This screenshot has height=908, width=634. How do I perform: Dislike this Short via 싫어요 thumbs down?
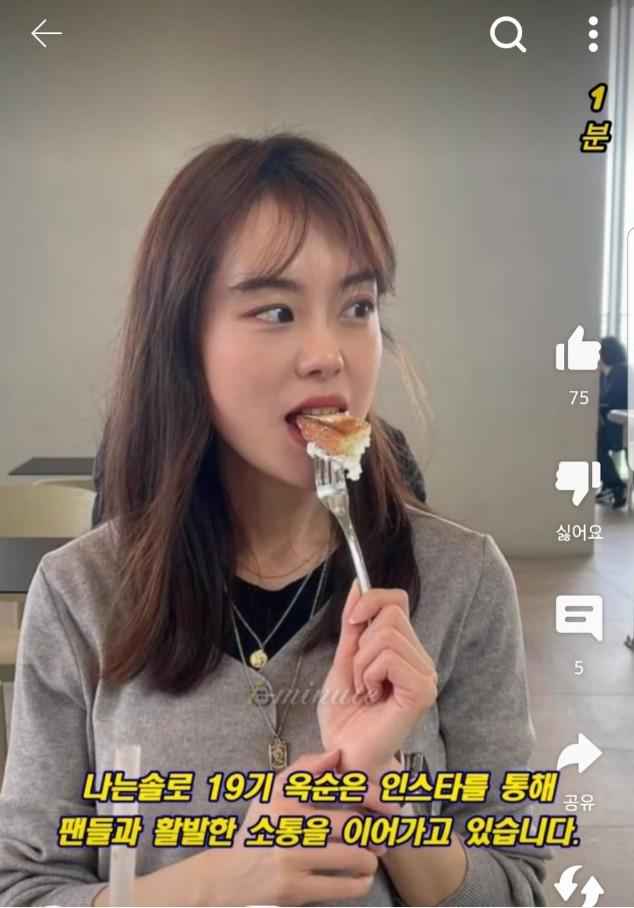[578, 484]
